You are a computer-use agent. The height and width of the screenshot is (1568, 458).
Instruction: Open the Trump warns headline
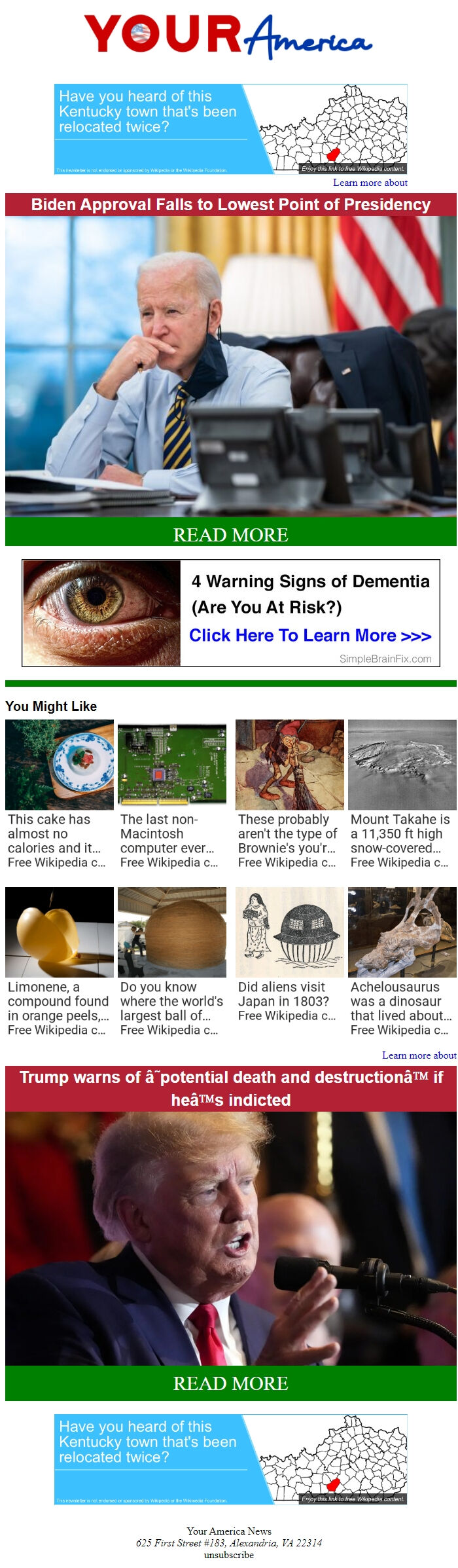click(x=230, y=1088)
